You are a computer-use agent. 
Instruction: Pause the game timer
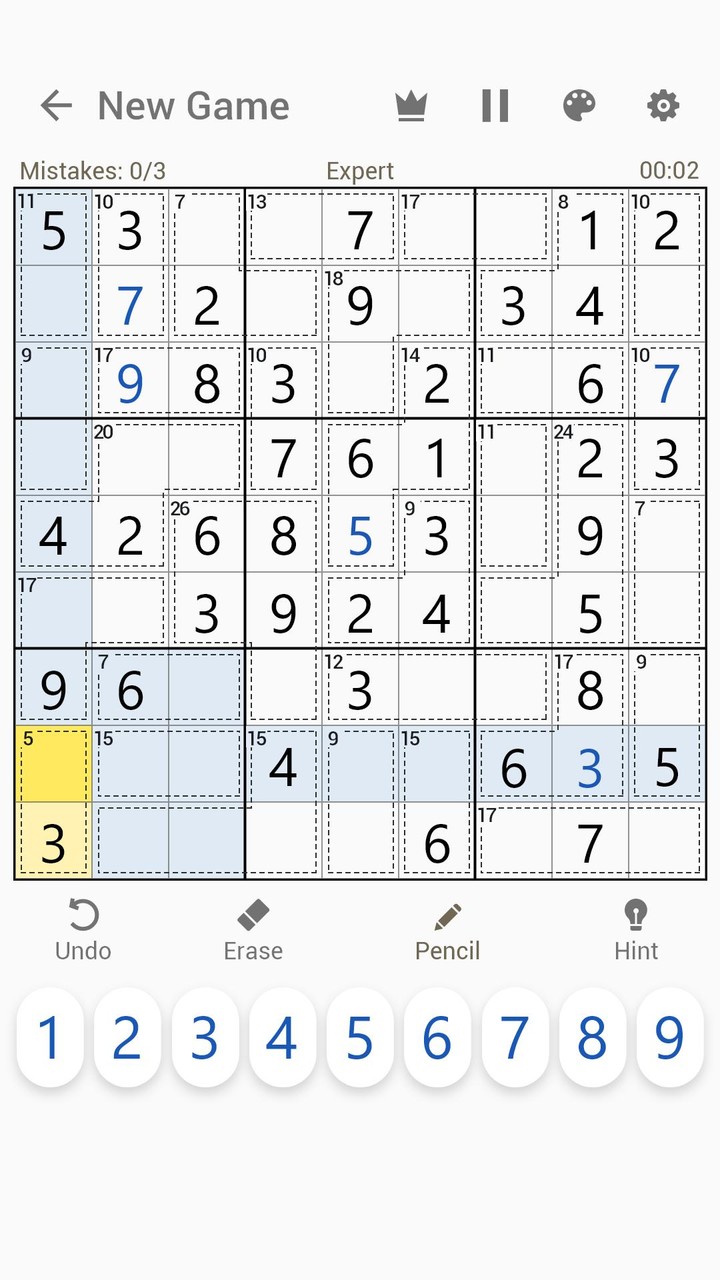(495, 105)
